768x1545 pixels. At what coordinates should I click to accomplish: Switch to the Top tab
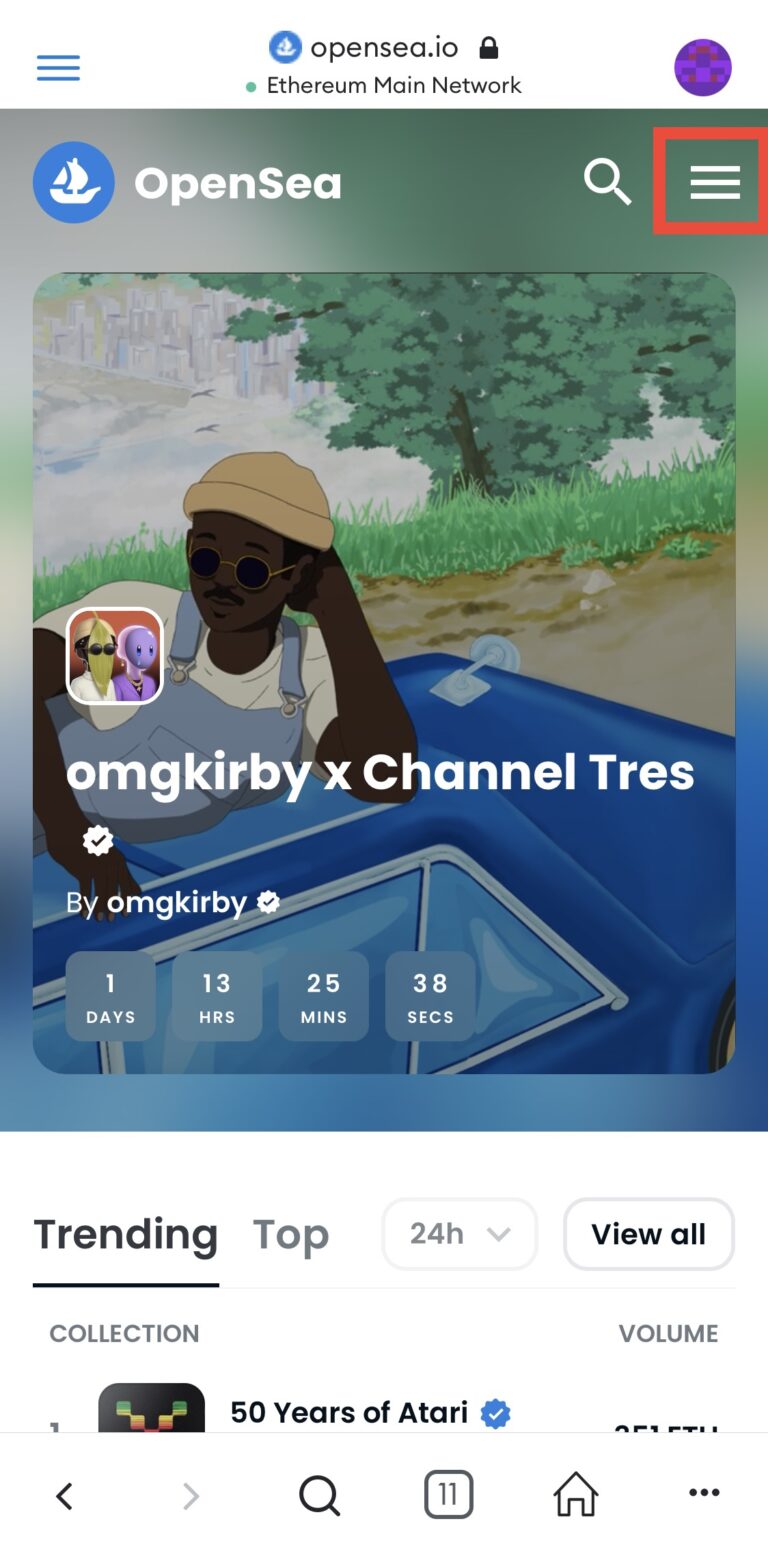pyautogui.click(x=291, y=1234)
